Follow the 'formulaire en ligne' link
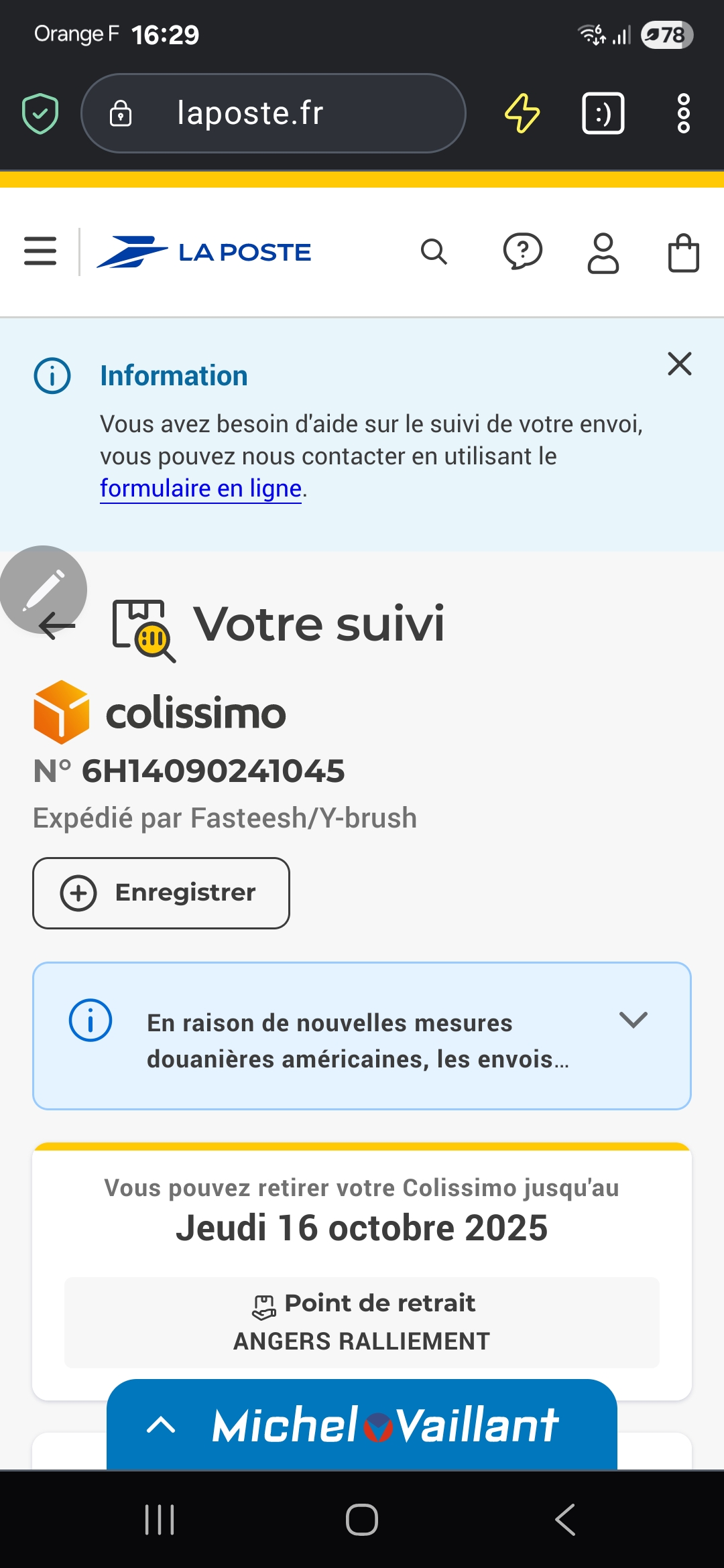This screenshot has width=724, height=1568. point(200,488)
